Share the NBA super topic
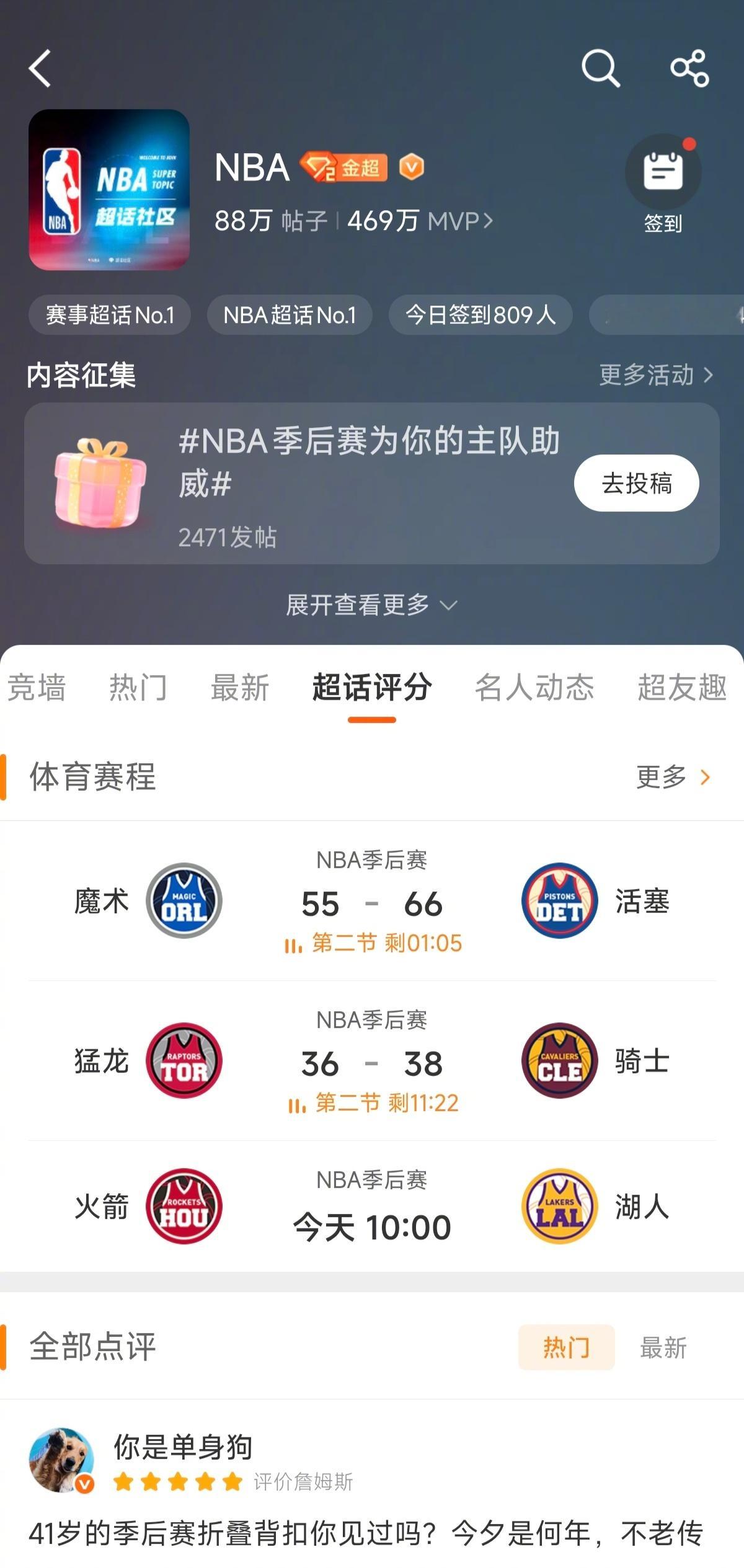 [x=689, y=68]
